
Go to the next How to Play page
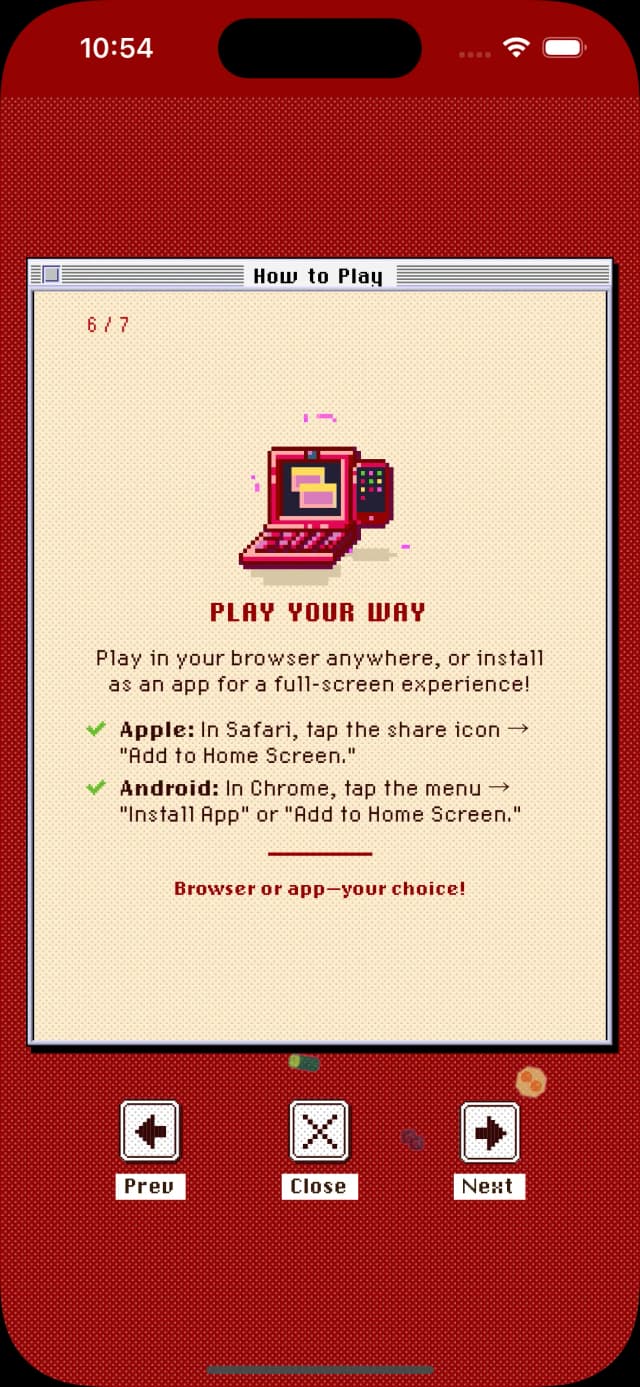(x=490, y=1132)
